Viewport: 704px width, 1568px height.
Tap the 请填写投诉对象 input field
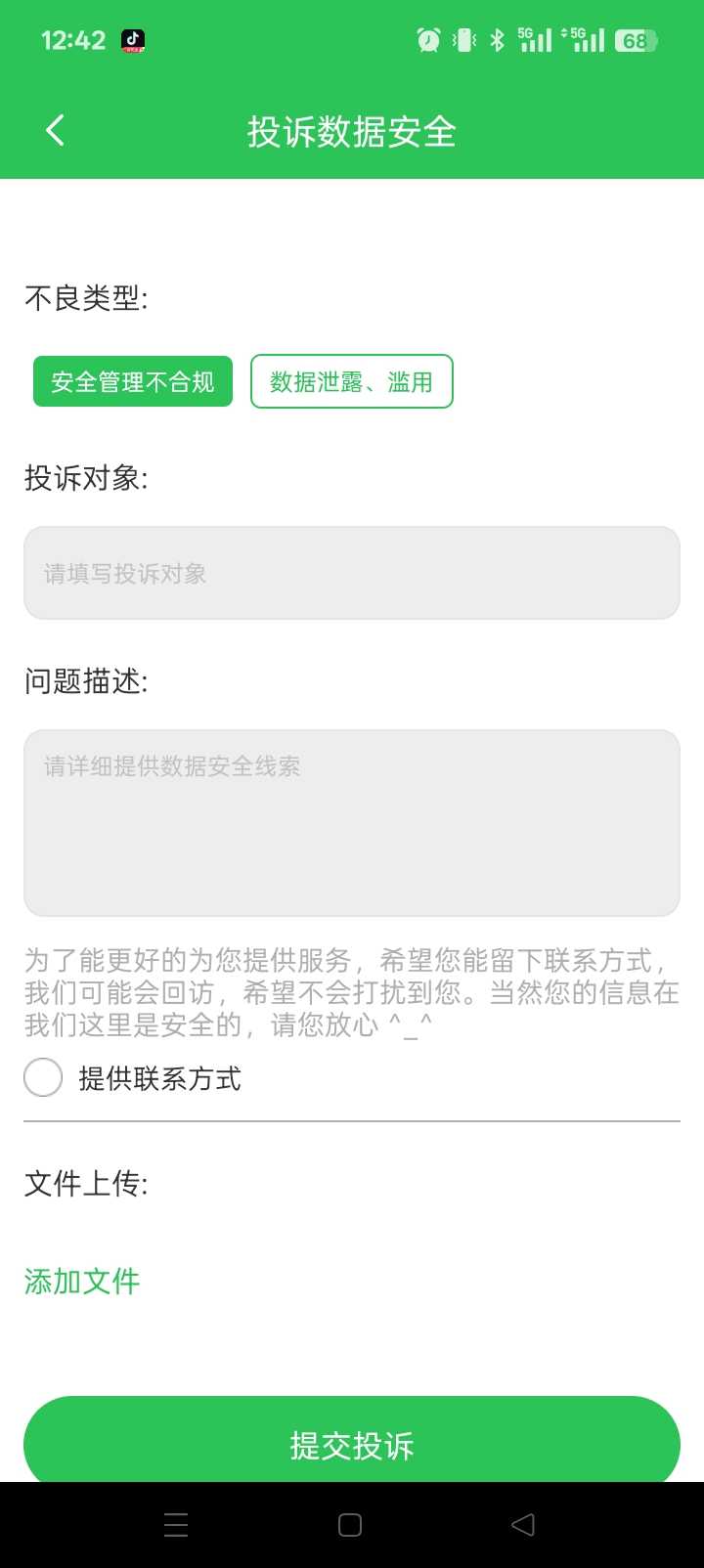[352, 573]
